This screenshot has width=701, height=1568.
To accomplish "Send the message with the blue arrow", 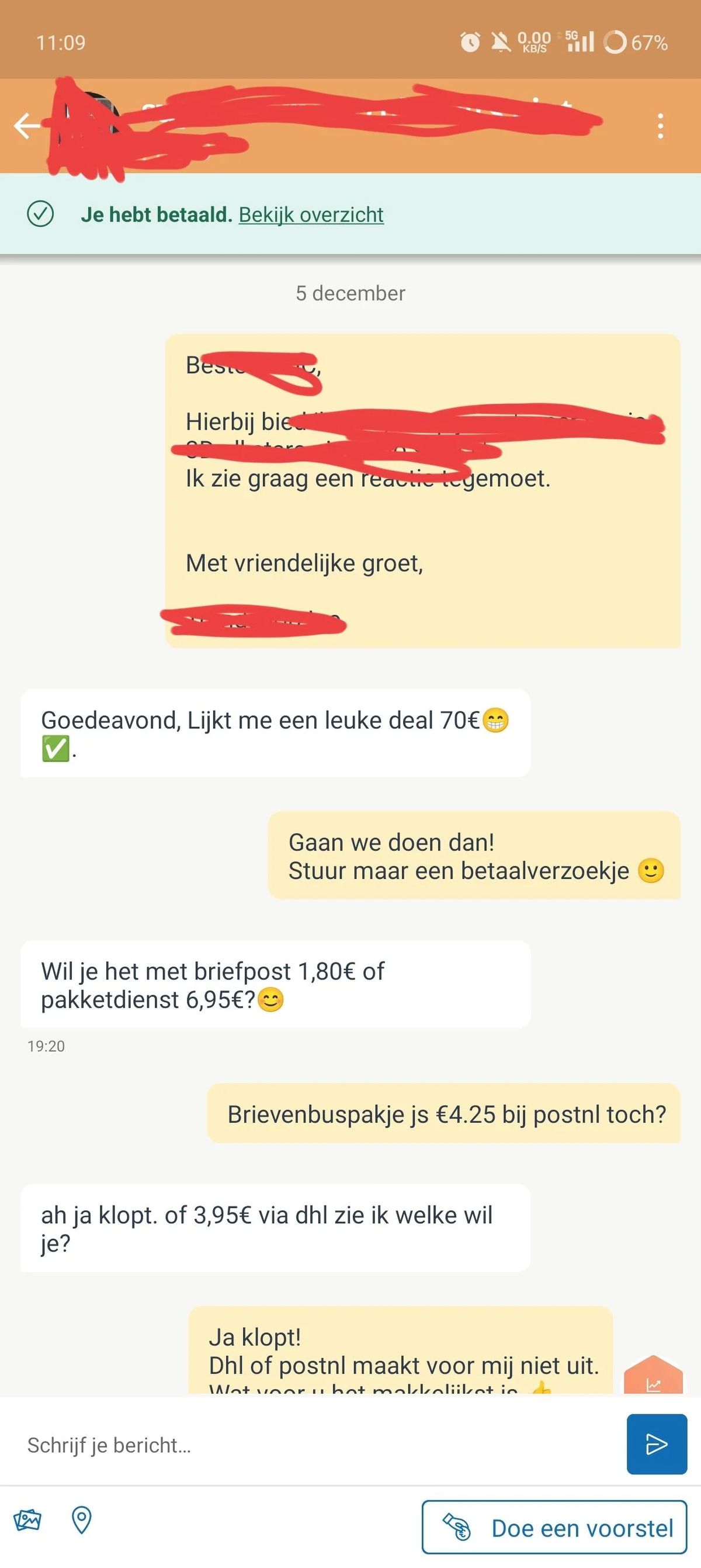I will [x=656, y=1444].
